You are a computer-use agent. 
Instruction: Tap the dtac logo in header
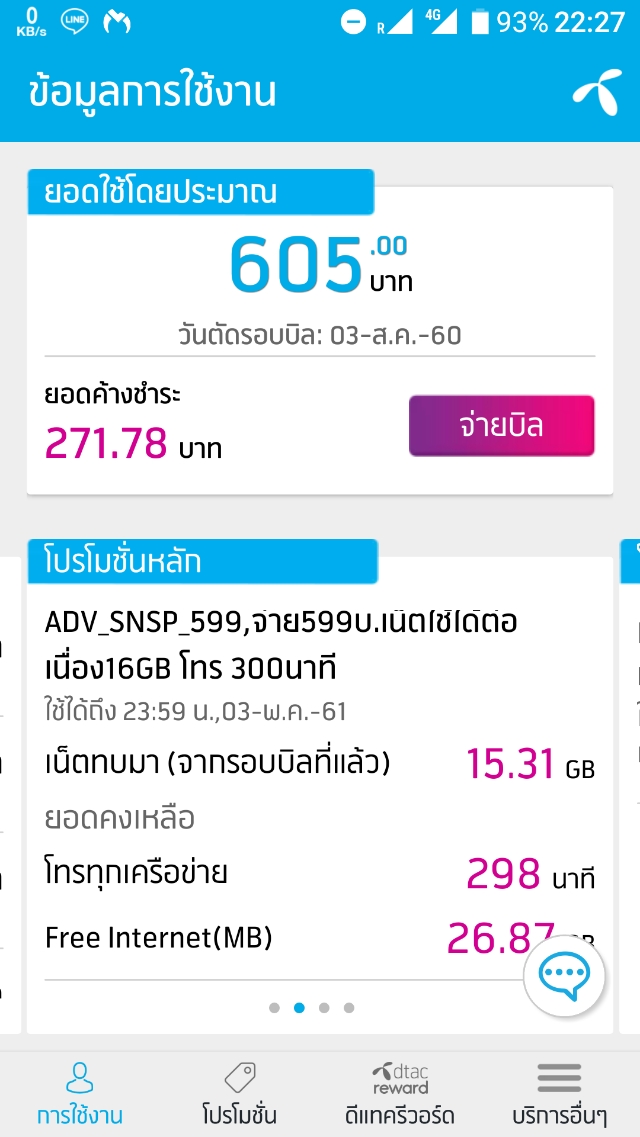597,93
